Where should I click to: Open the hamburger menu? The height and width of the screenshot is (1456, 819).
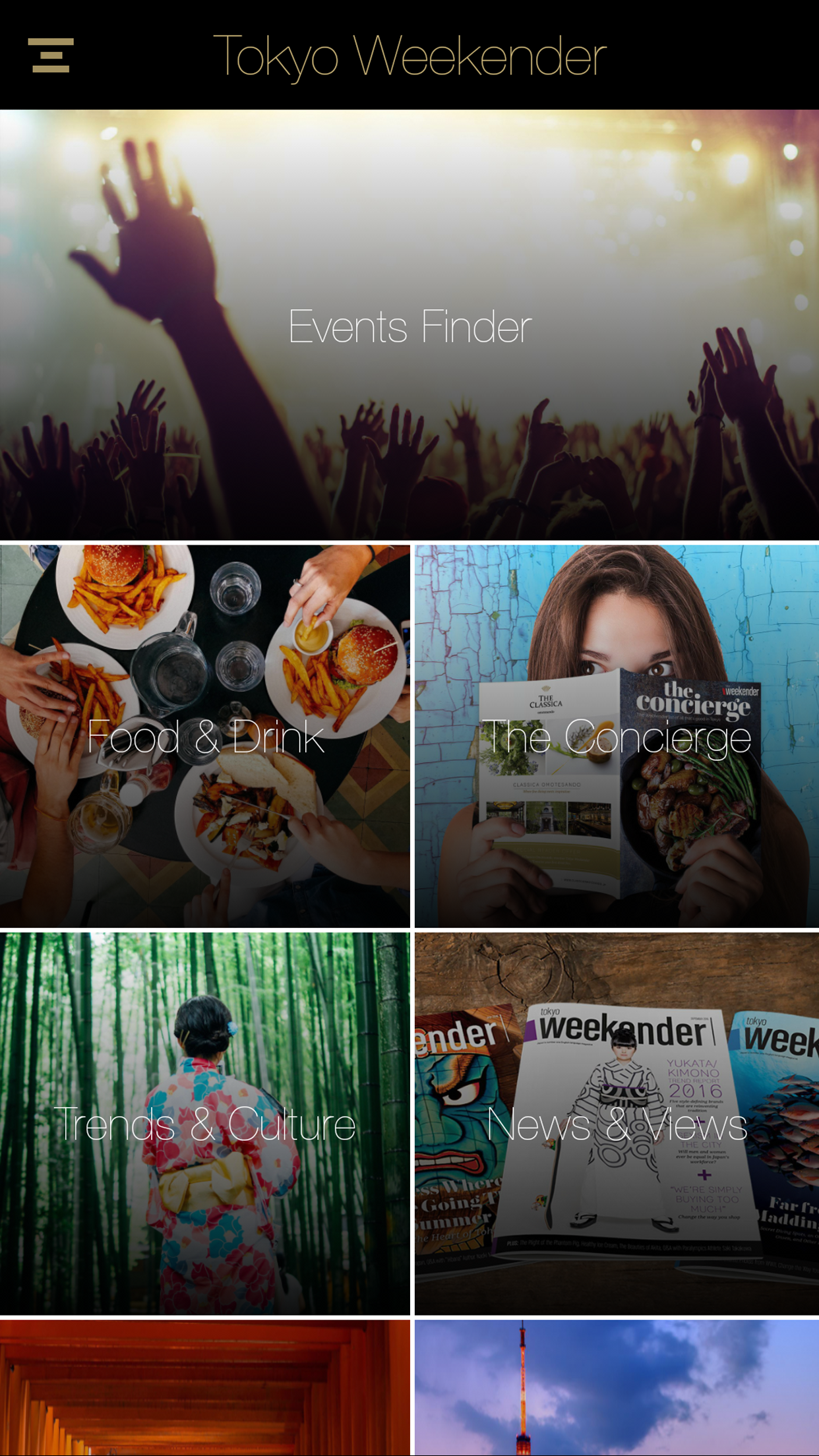point(51,55)
